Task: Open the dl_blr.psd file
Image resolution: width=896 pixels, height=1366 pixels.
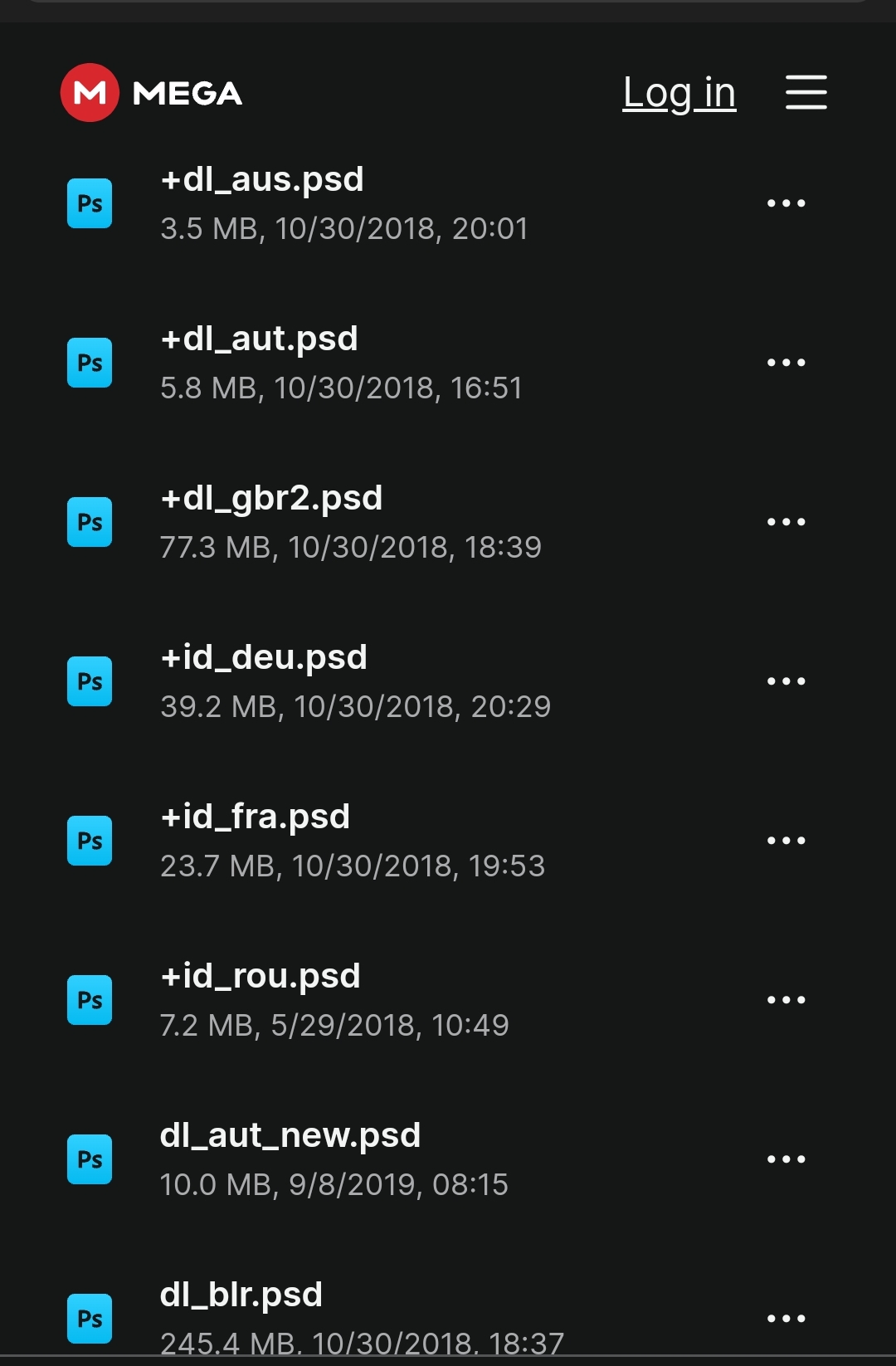Action: tap(241, 1295)
